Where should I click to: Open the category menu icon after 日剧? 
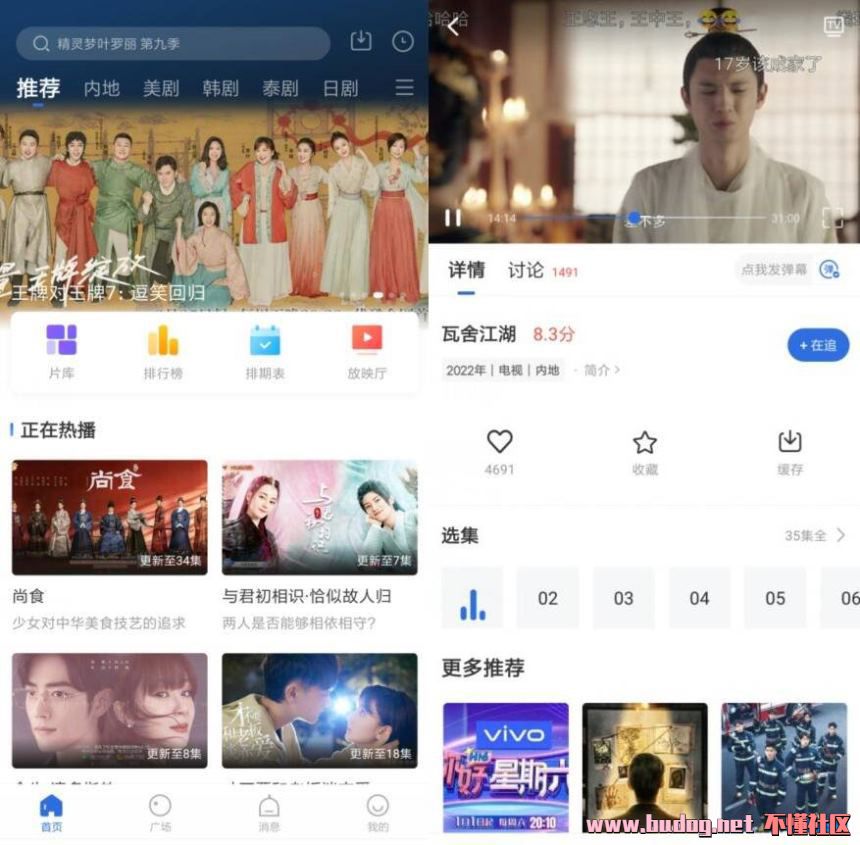point(404,88)
